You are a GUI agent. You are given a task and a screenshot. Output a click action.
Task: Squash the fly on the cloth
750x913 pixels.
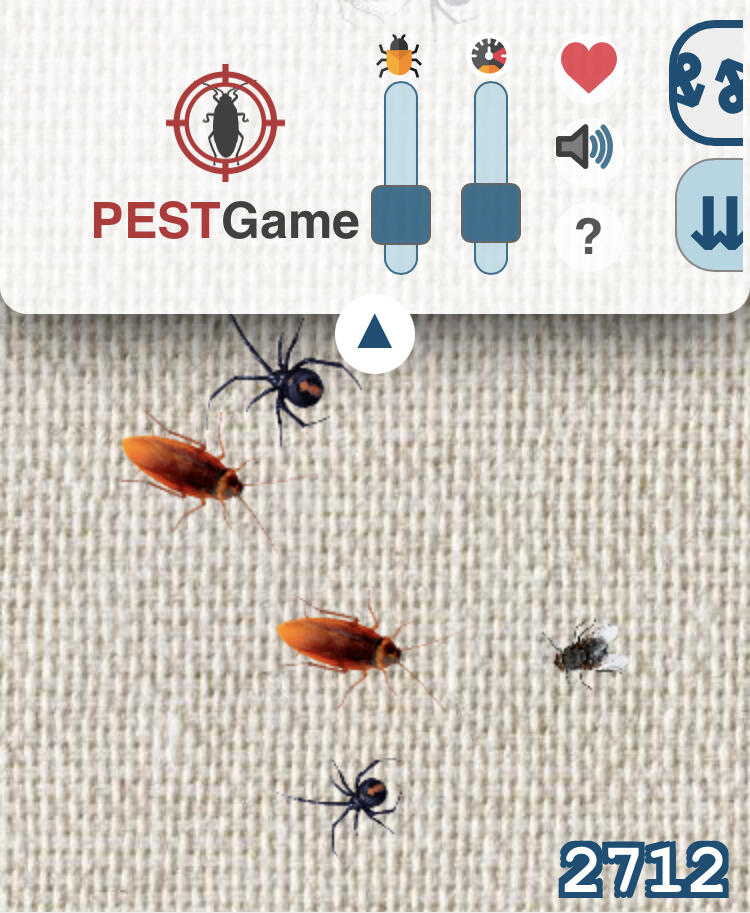584,654
